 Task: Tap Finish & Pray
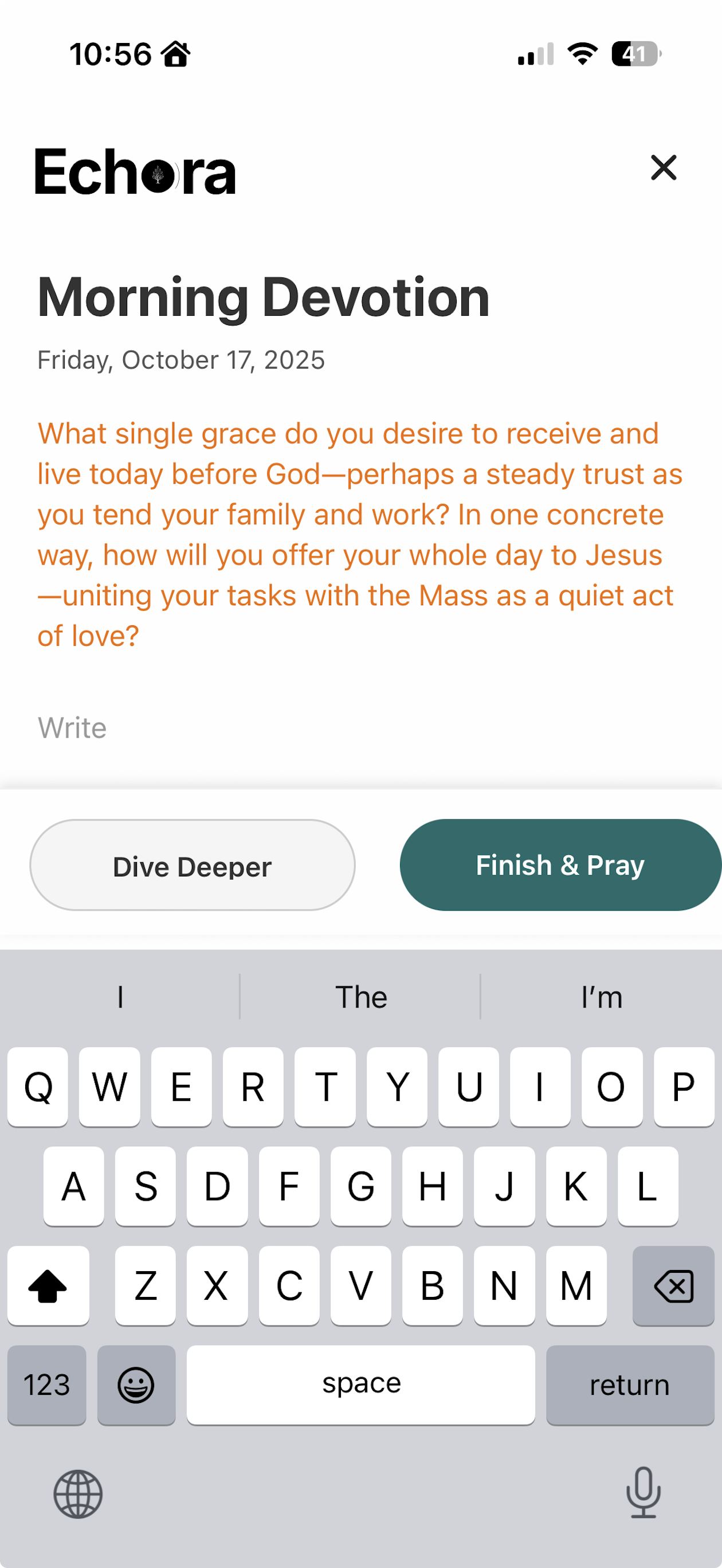(x=560, y=865)
